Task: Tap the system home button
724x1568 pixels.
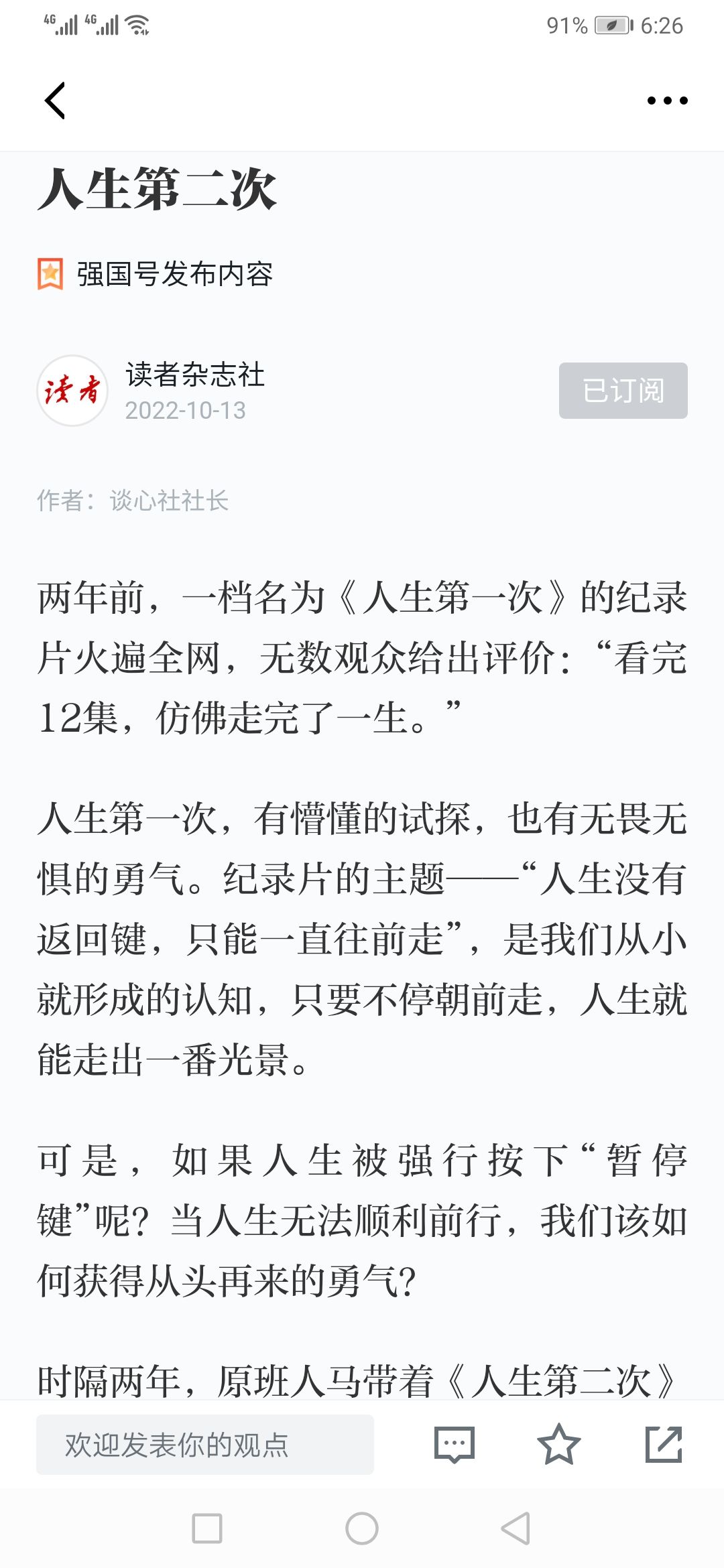Action: click(x=362, y=1528)
